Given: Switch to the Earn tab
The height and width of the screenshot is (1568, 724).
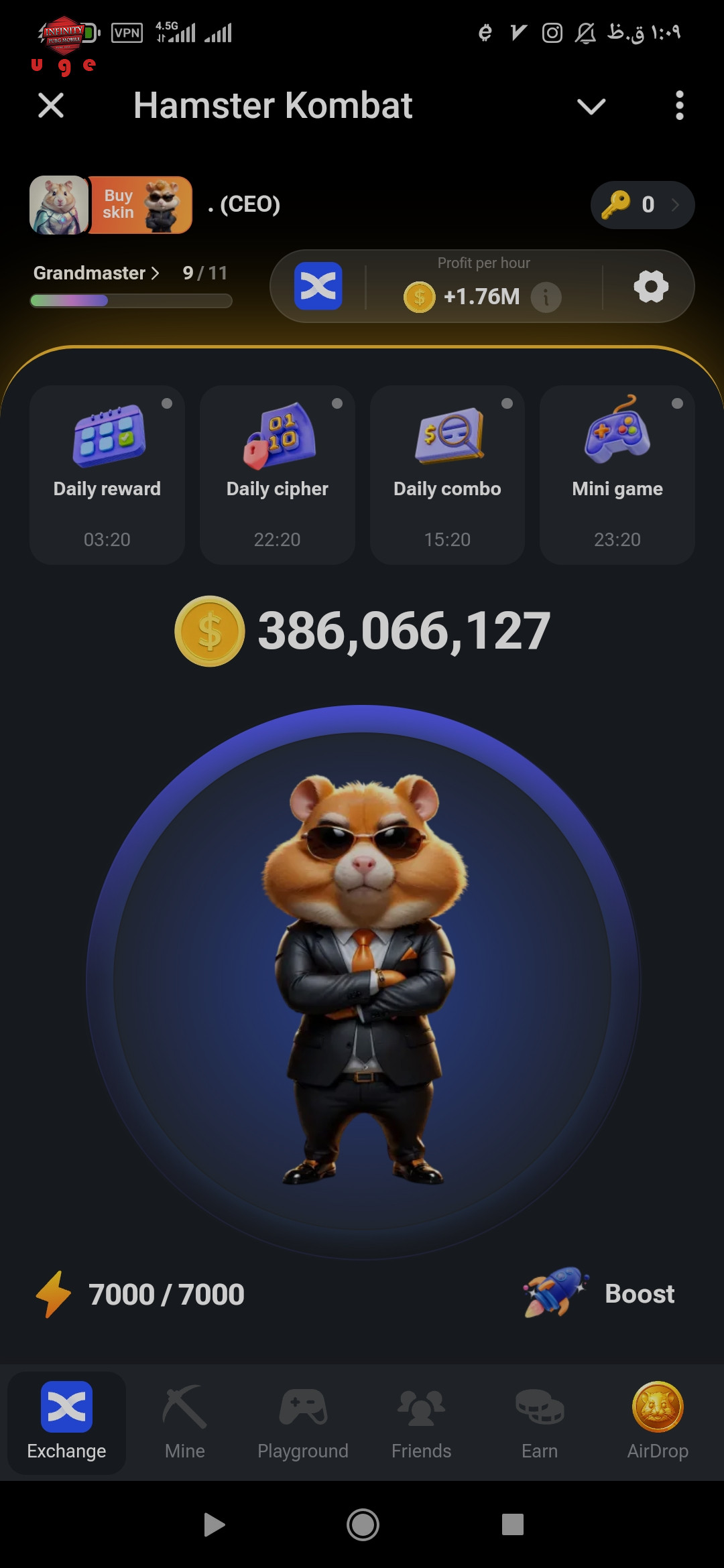Looking at the screenshot, I should [540, 1422].
